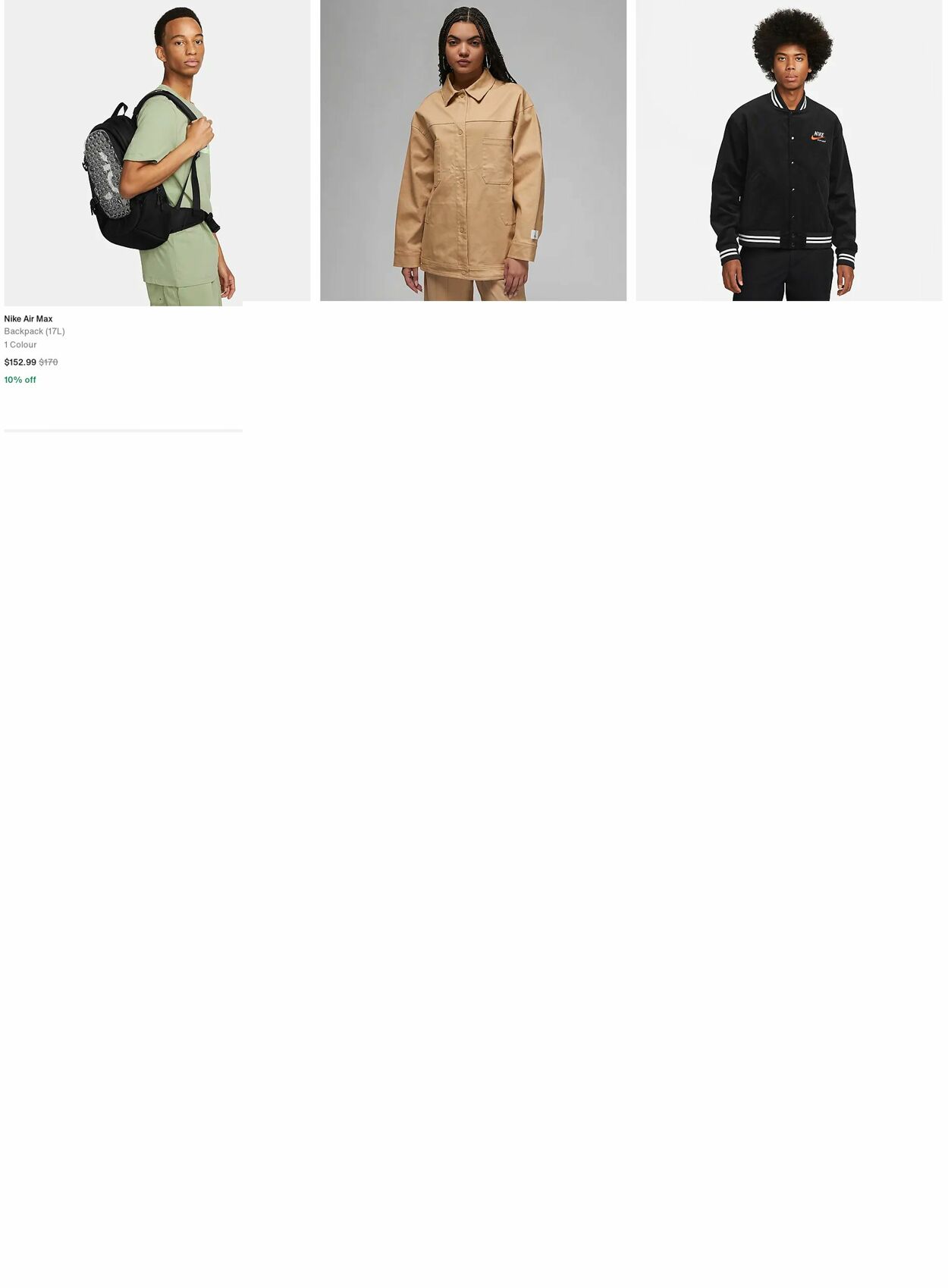
Task: Open the tan shirt jacket product
Action: coord(472,150)
